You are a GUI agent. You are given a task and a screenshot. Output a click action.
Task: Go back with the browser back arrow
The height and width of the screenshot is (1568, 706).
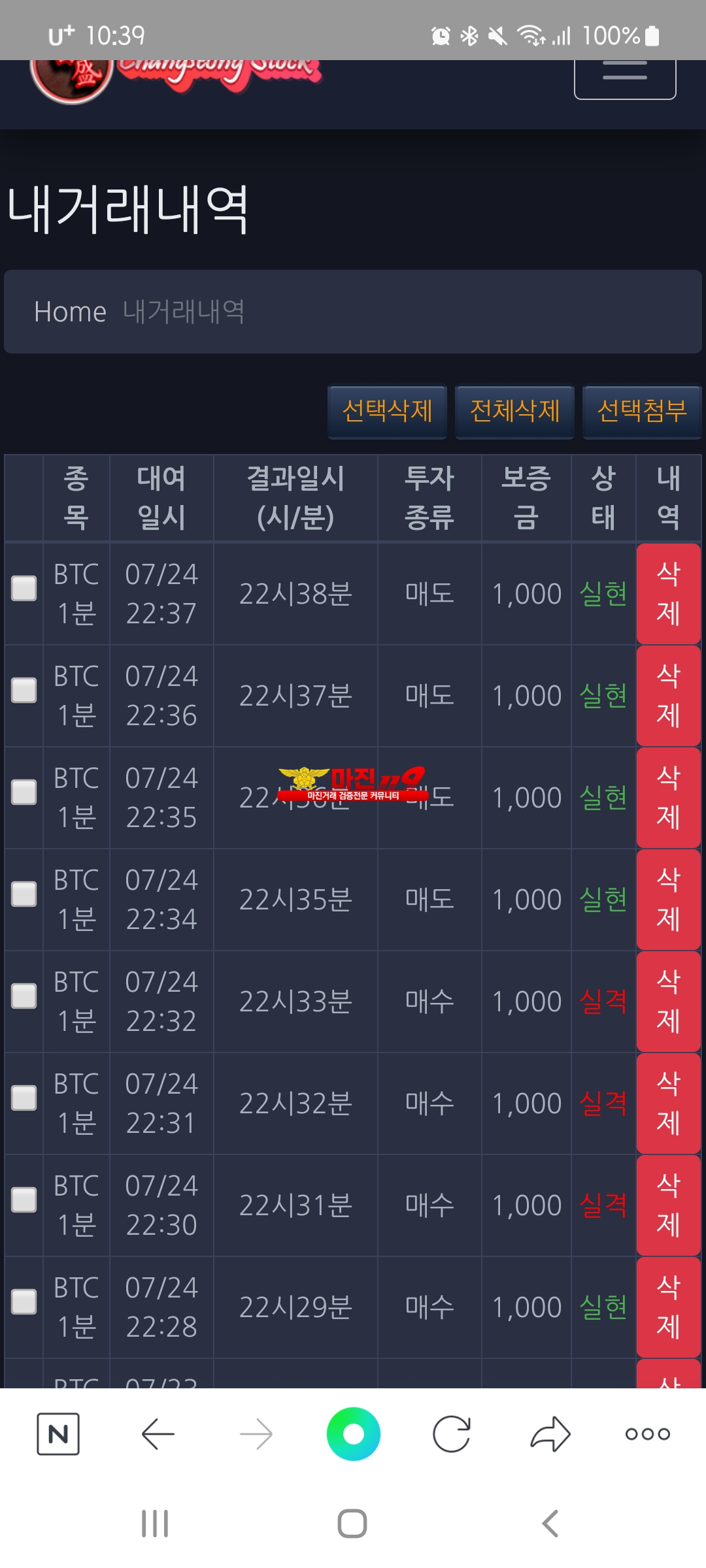[x=158, y=1434]
